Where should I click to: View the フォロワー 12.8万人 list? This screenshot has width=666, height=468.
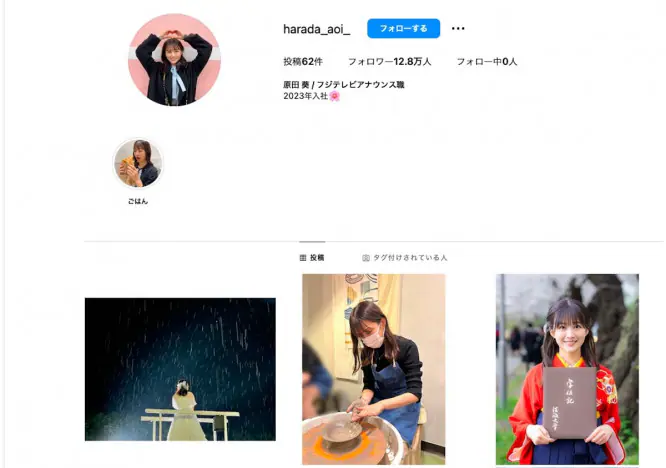tap(389, 62)
